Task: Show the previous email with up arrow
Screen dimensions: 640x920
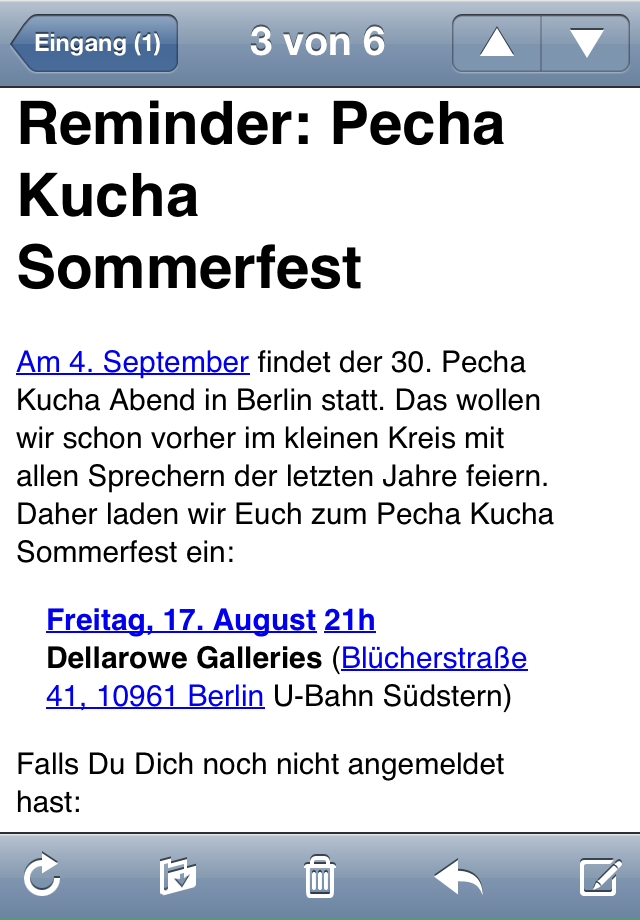Action: click(497, 44)
